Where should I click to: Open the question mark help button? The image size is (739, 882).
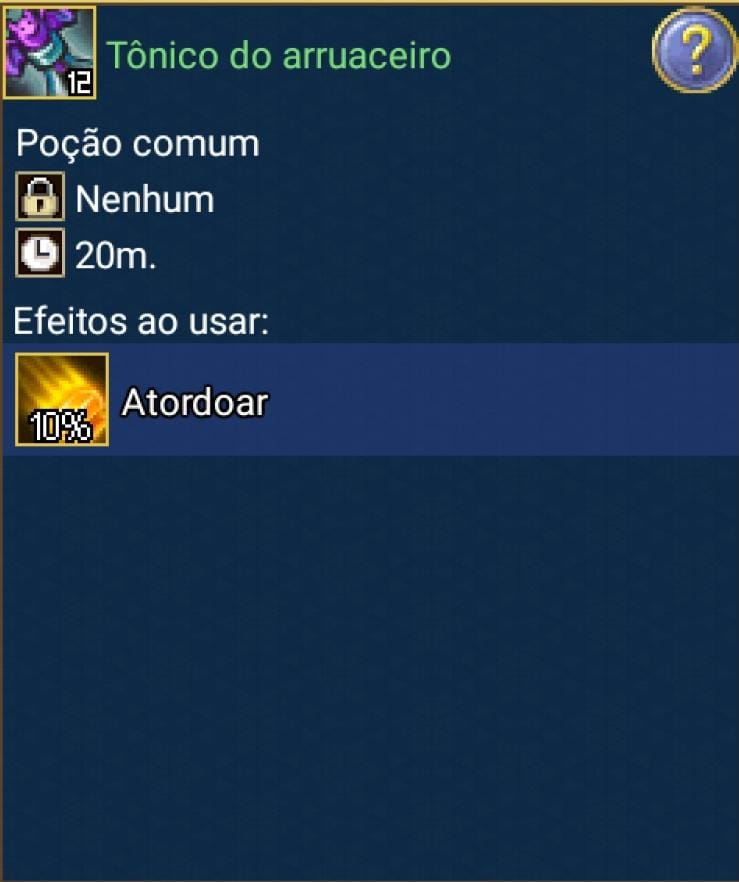click(693, 50)
